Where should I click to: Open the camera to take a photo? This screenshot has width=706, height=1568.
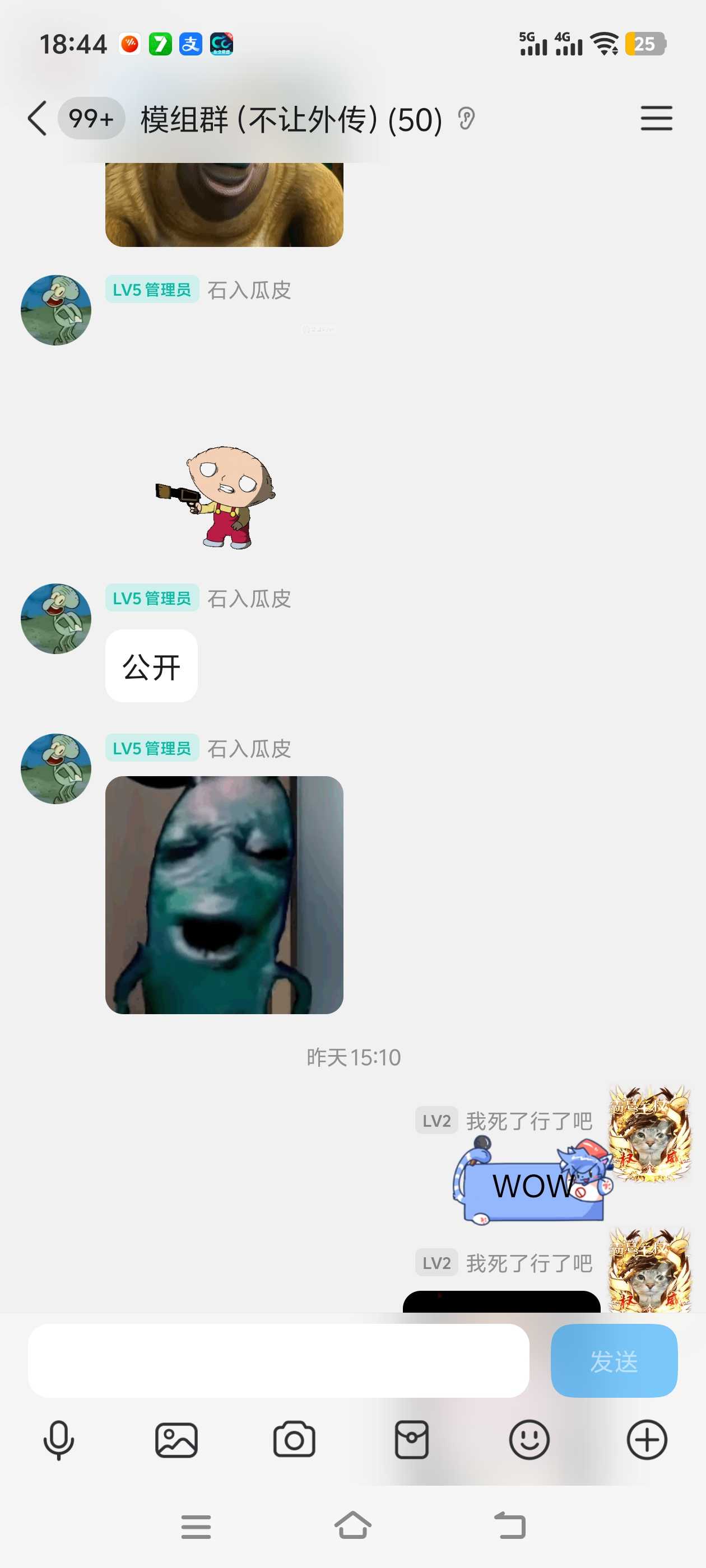click(x=294, y=1440)
